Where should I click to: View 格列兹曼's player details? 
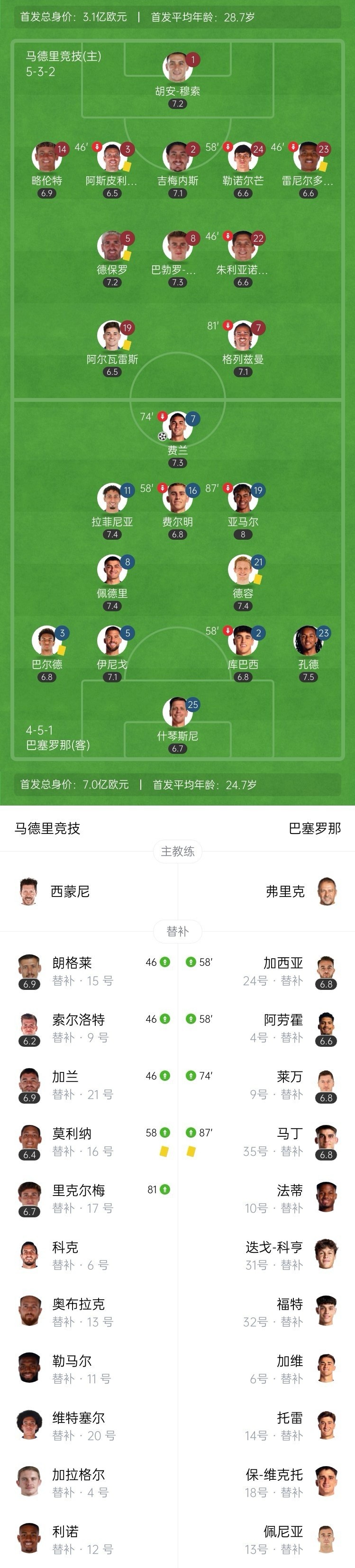point(242,336)
